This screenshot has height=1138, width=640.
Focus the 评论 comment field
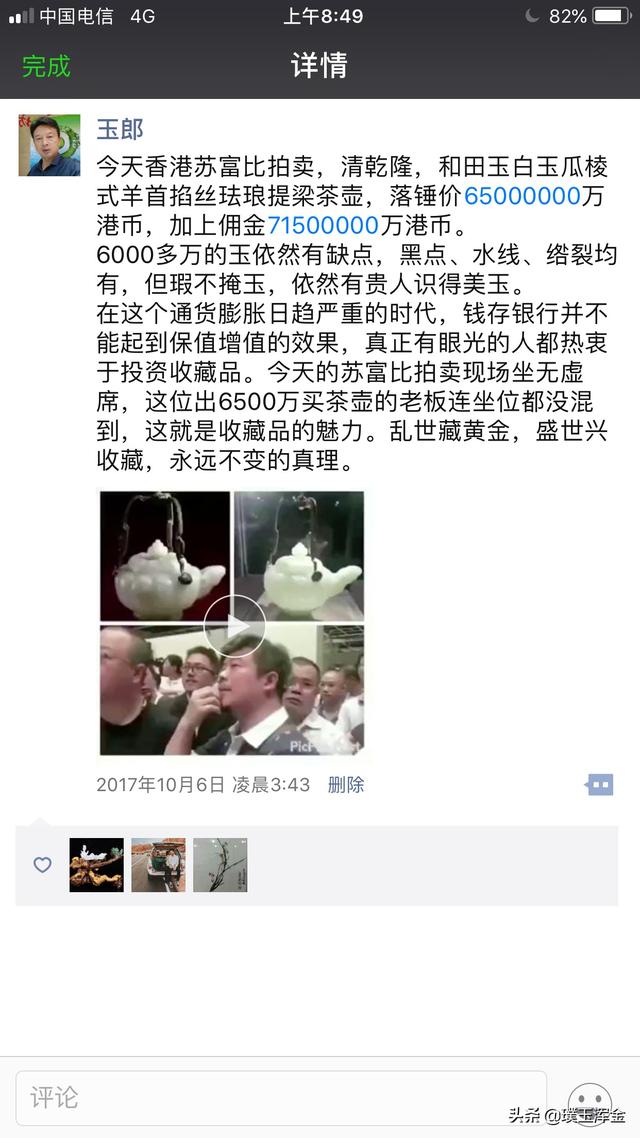[280, 1098]
